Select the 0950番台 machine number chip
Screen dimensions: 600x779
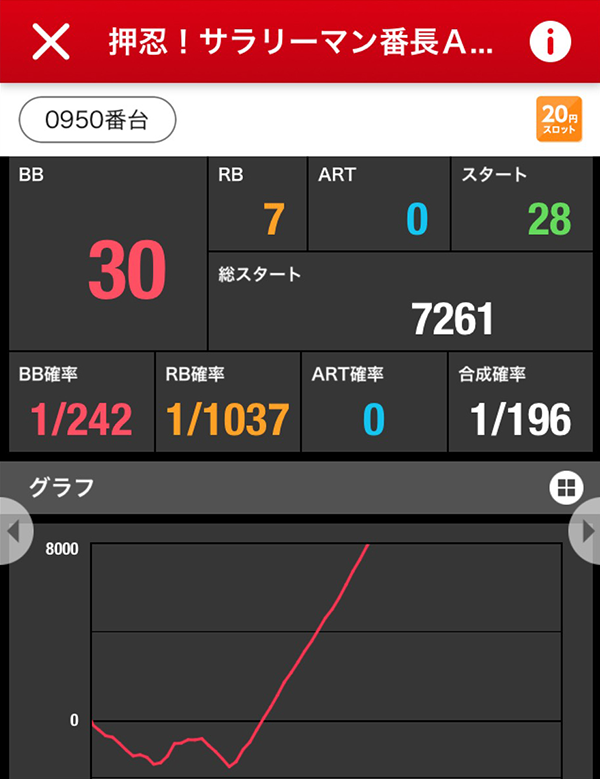97,120
